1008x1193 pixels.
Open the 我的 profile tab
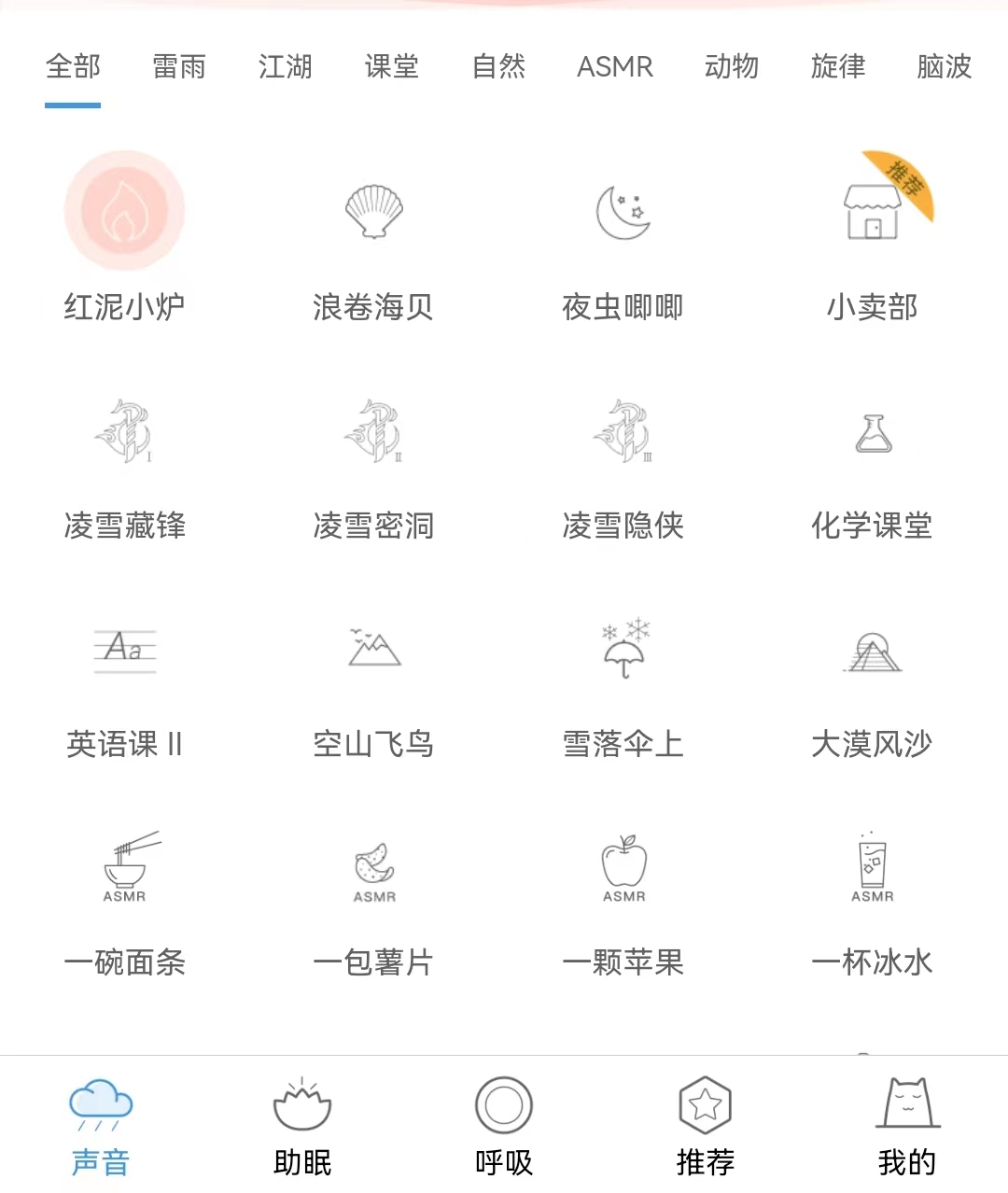907,1125
